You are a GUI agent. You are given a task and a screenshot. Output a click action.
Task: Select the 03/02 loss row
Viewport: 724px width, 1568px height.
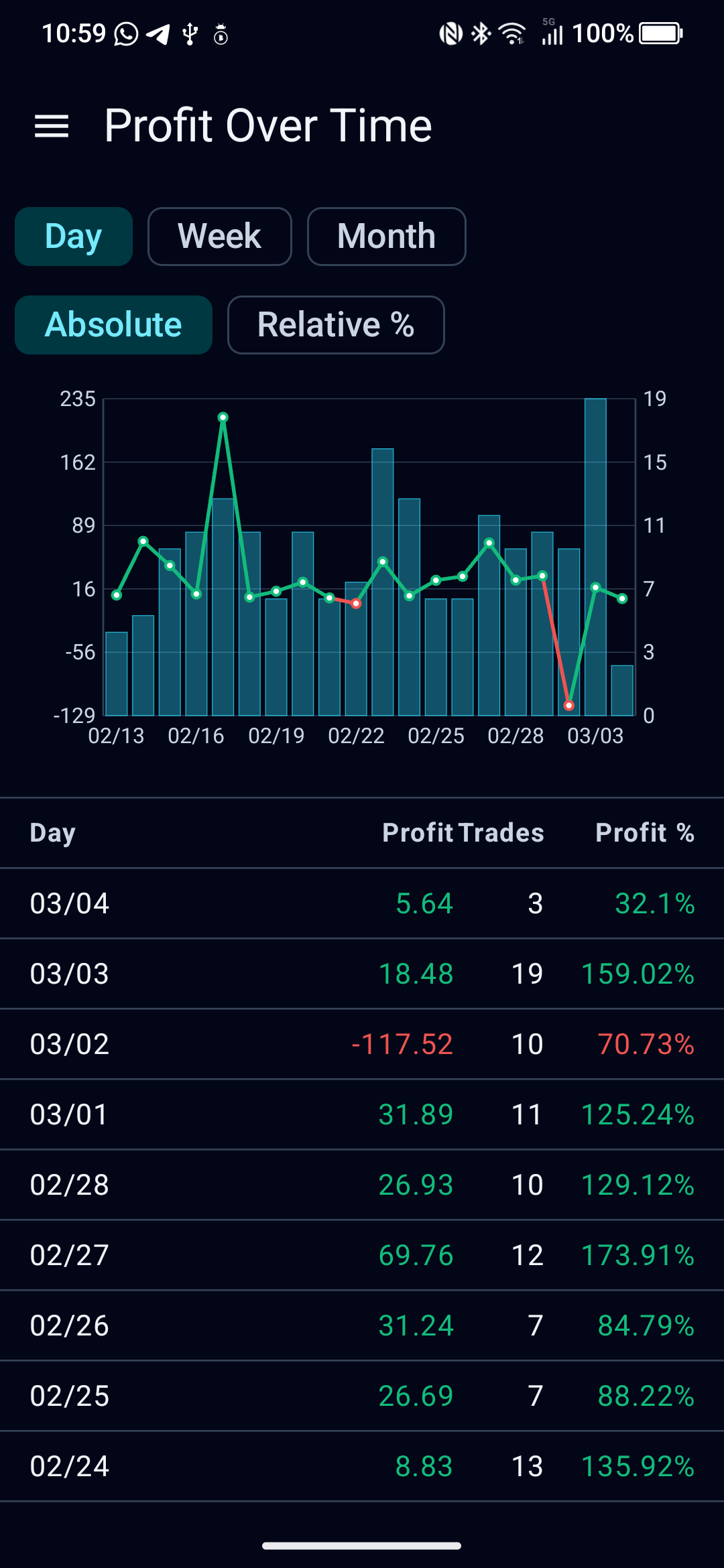(362, 1043)
